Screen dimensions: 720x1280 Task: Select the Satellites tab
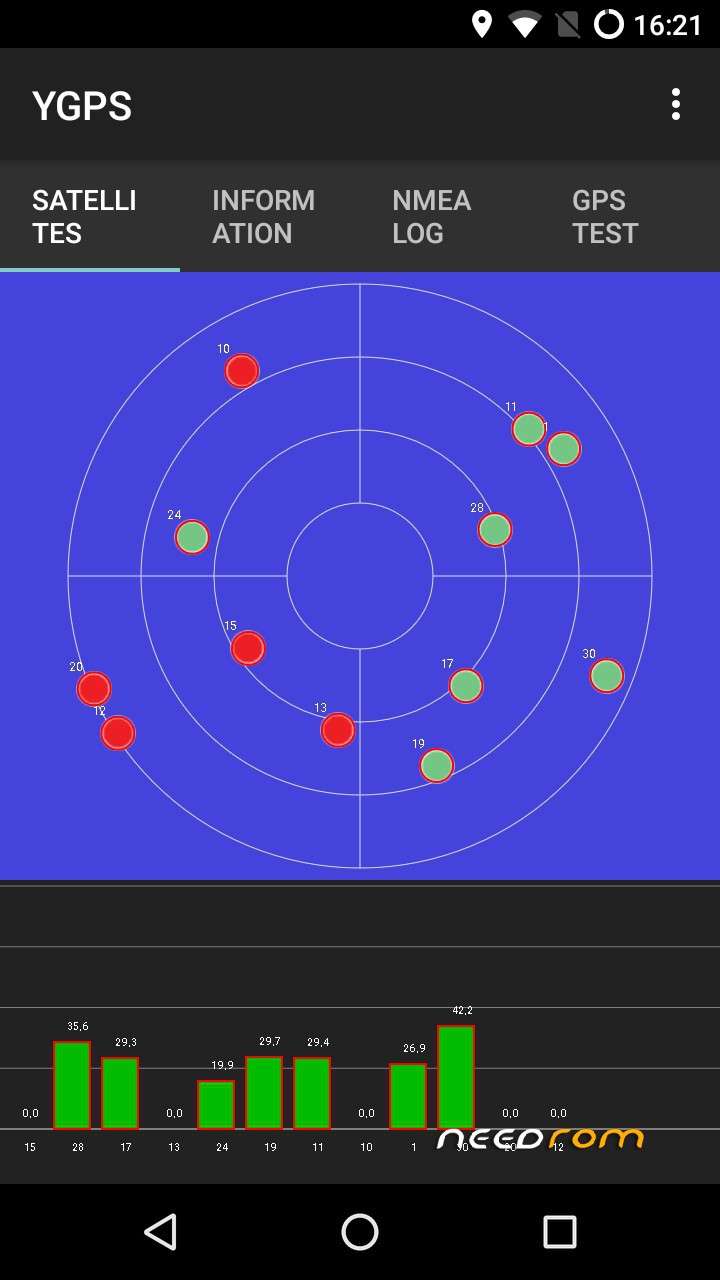[89, 216]
